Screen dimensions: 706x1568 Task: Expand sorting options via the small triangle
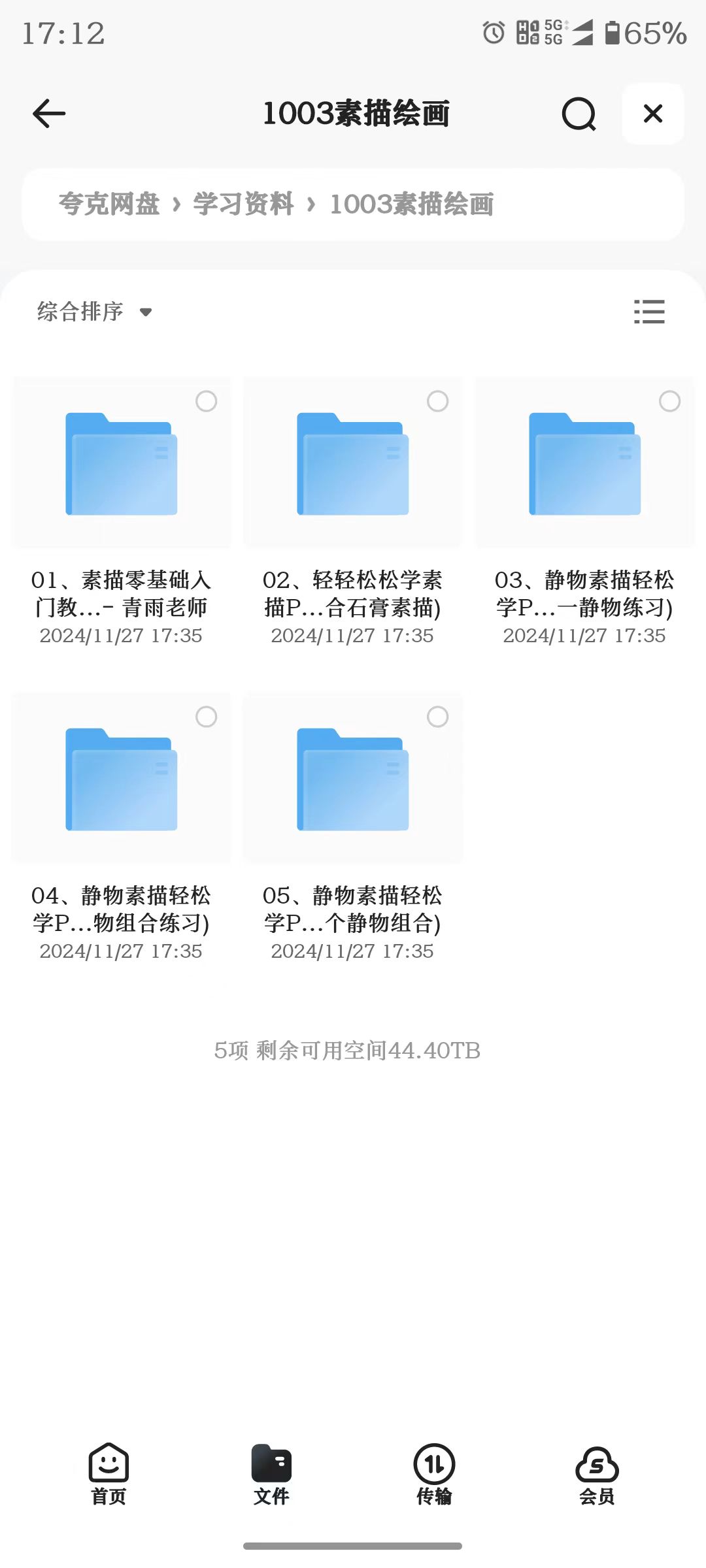coord(146,313)
